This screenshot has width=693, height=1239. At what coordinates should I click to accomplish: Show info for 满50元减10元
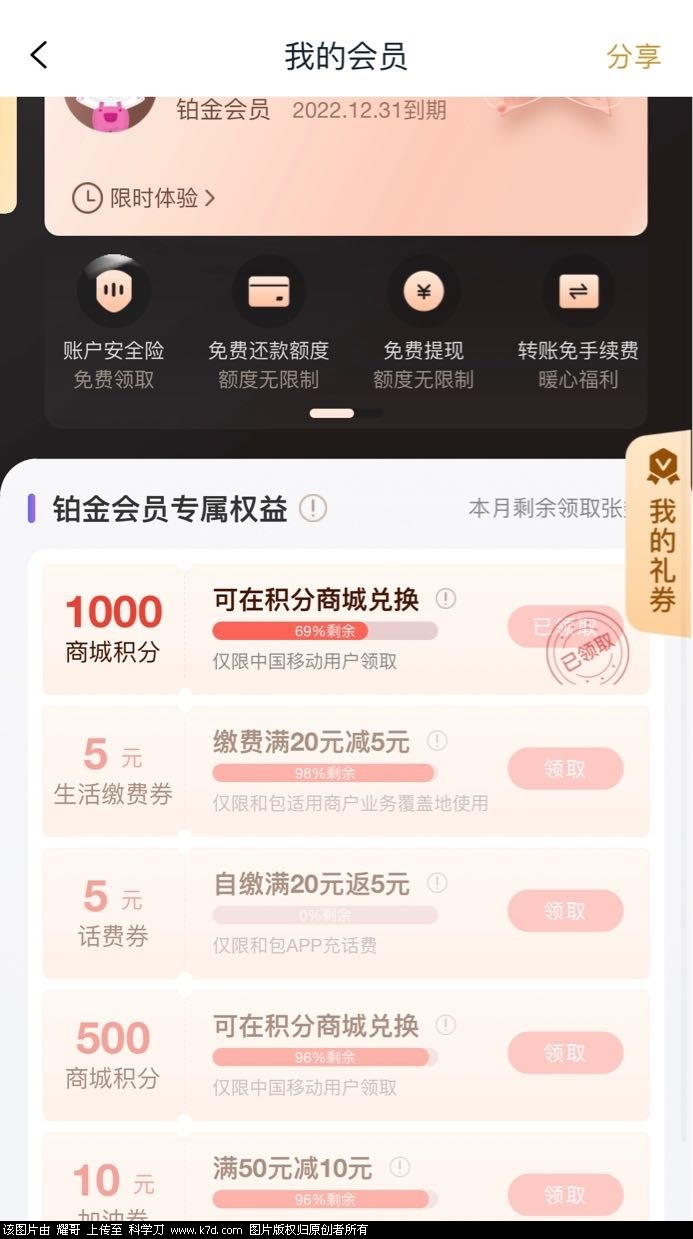coord(400,1167)
